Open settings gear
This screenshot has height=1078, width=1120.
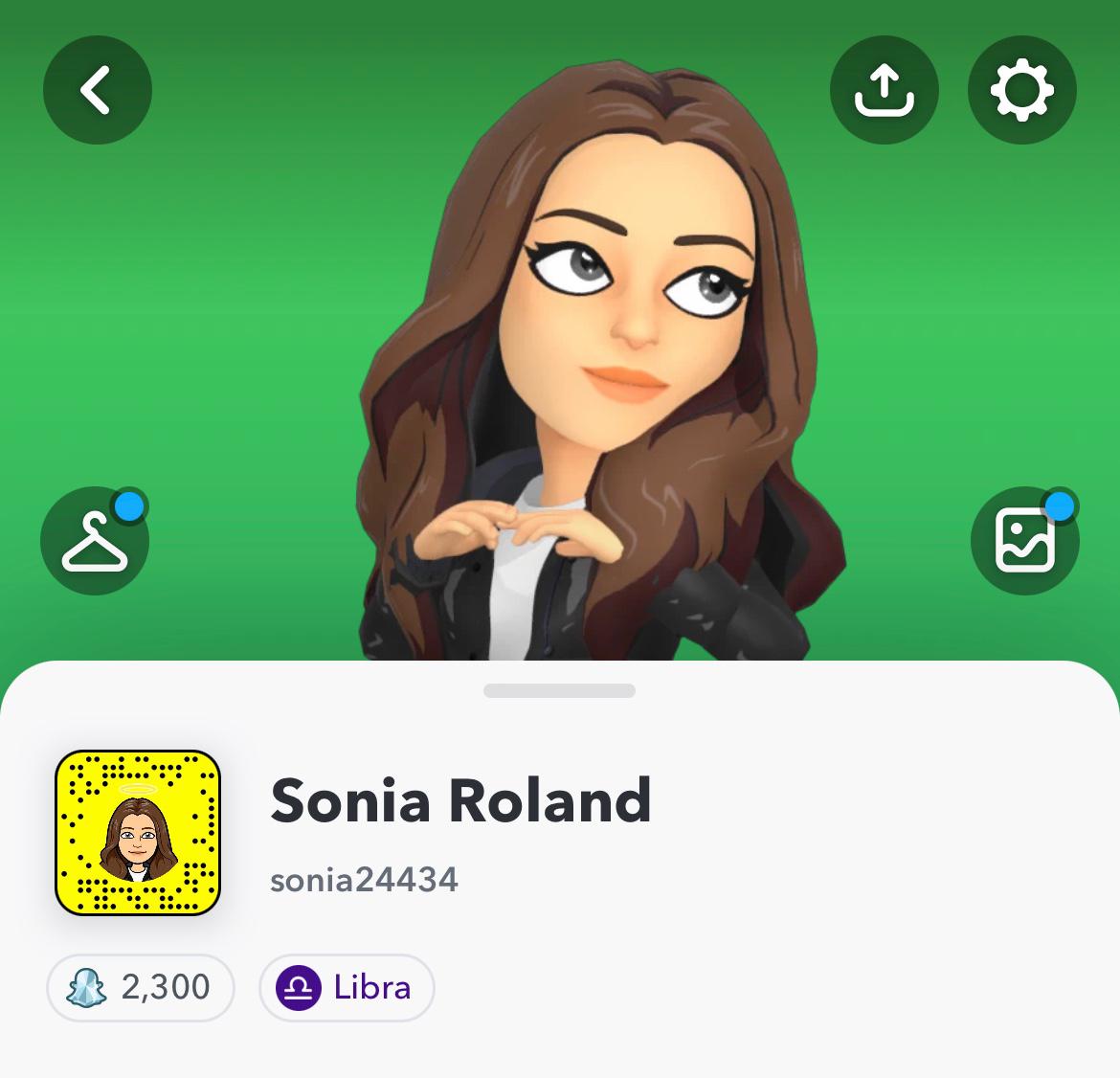coord(1022,90)
